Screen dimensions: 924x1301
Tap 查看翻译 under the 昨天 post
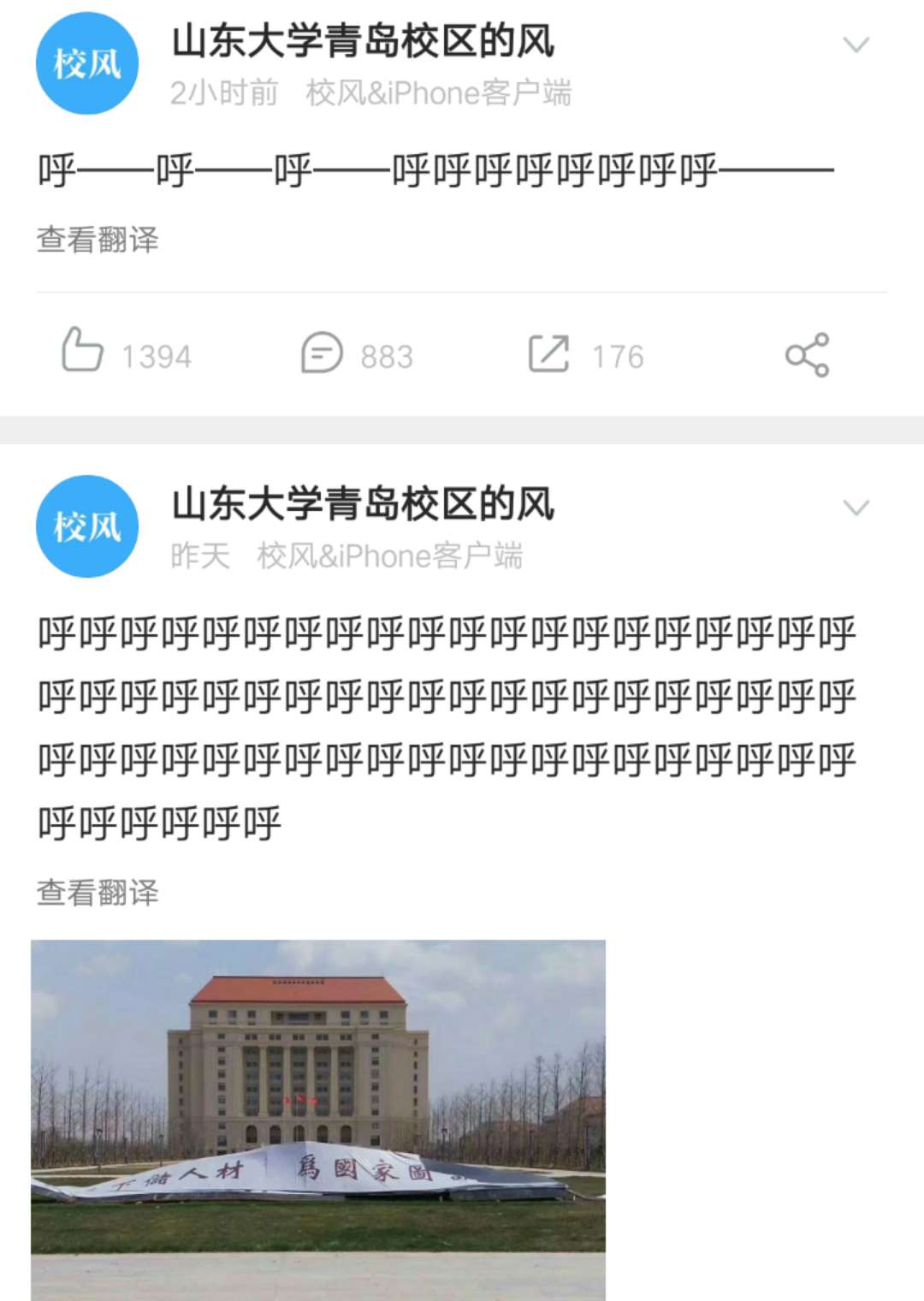(x=98, y=893)
